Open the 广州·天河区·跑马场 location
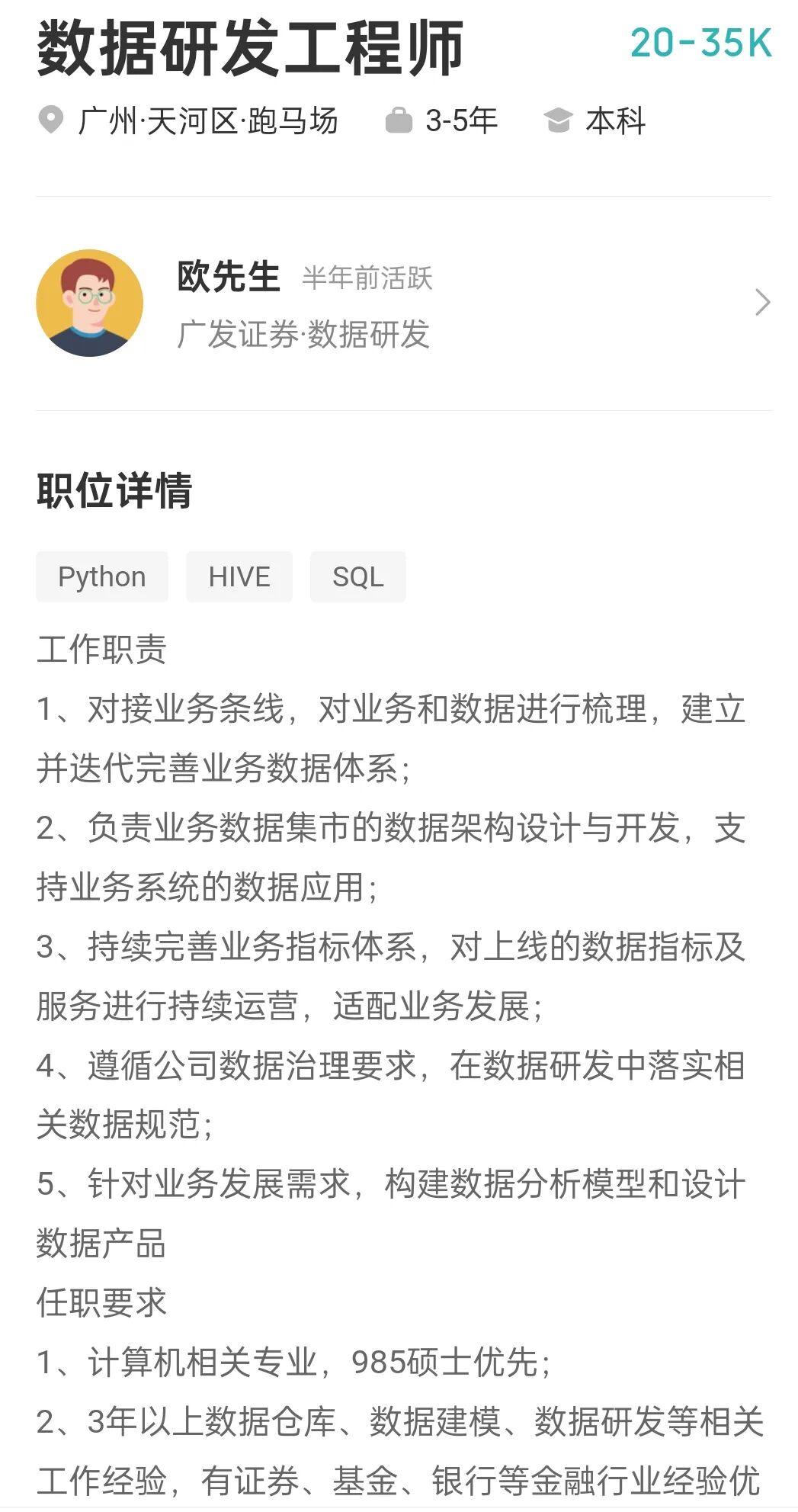The image size is (798, 1512). coord(206,121)
